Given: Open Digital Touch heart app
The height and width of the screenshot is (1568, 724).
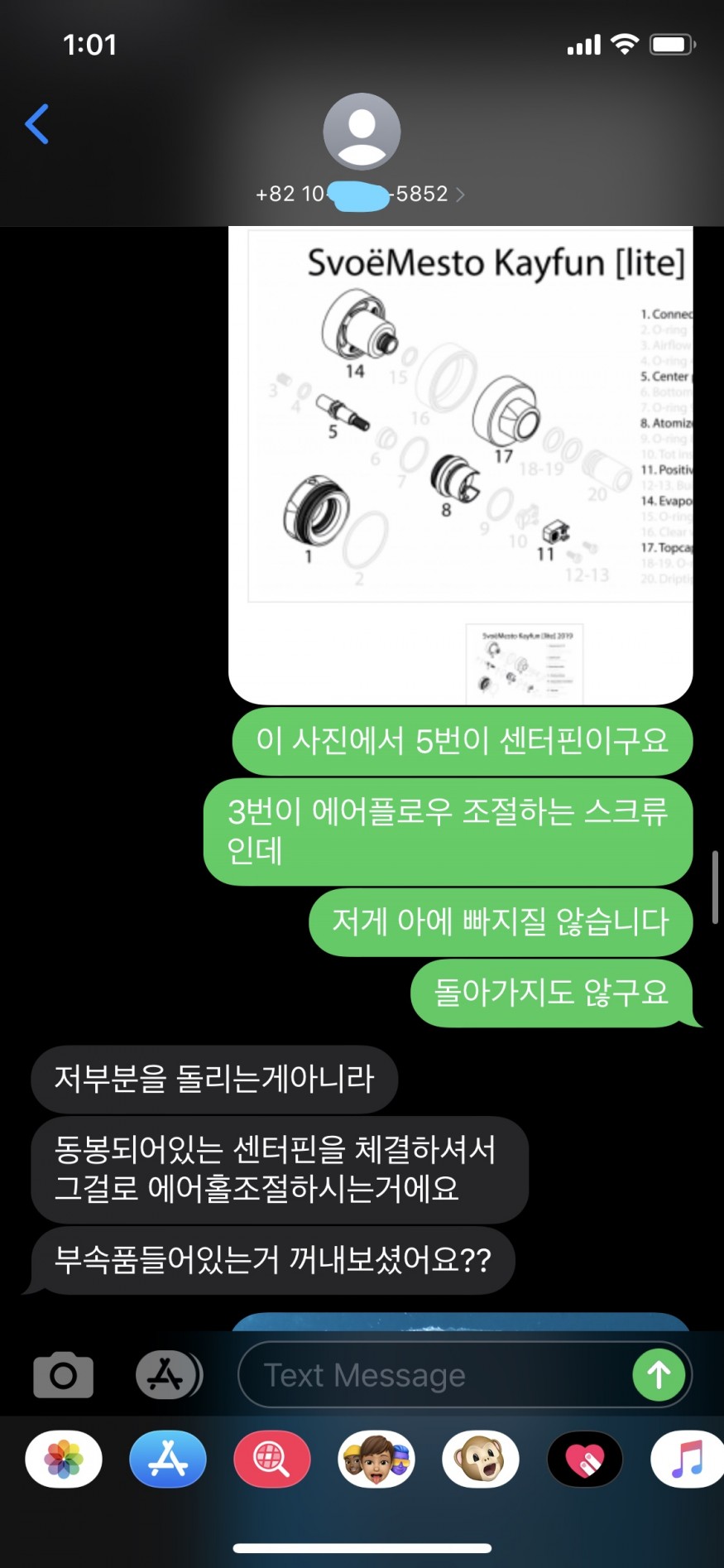Looking at the screenshot, I should click(x=585, y=1460).
